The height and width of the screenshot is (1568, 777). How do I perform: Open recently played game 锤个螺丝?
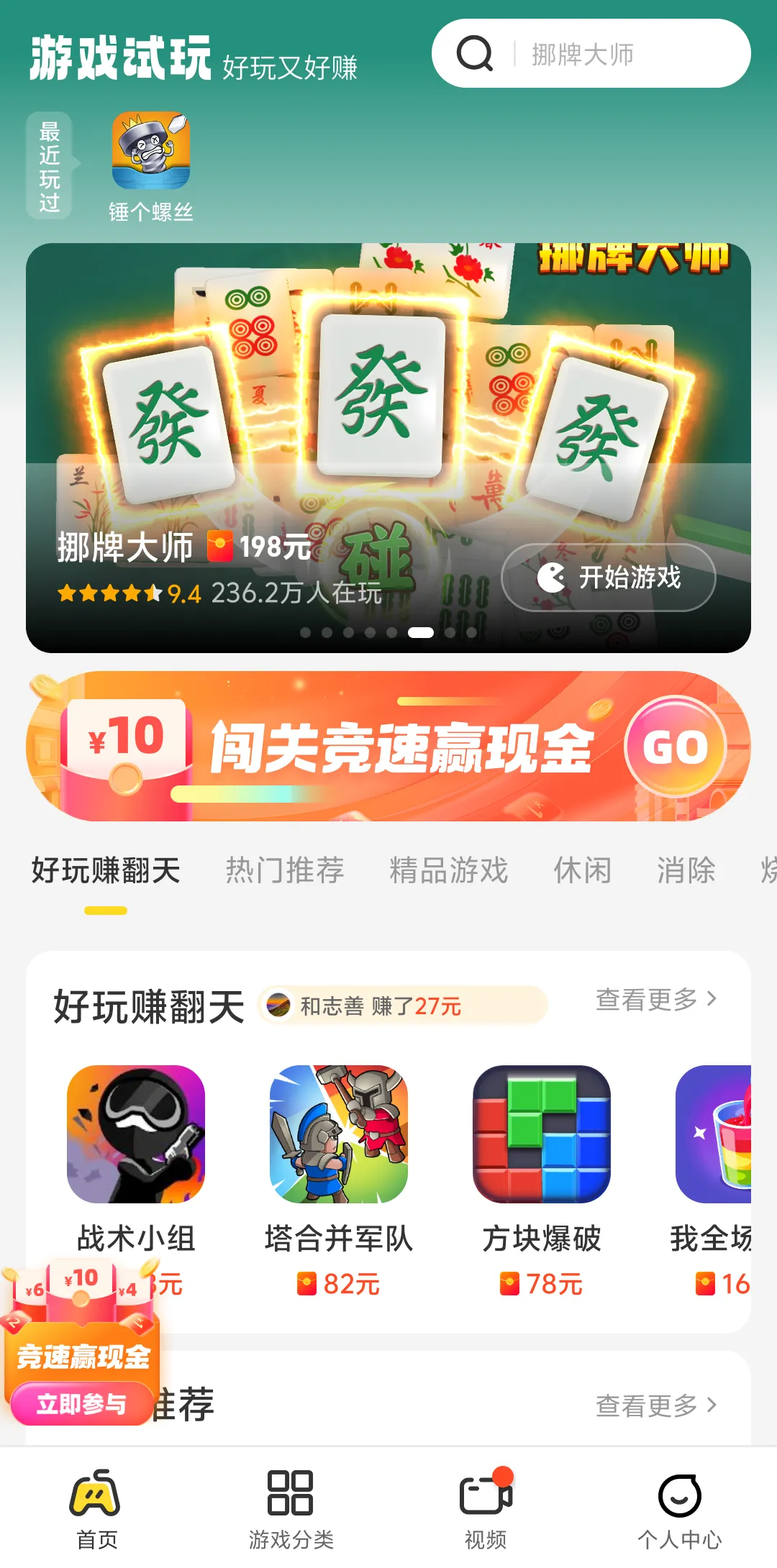coord(150,165)
